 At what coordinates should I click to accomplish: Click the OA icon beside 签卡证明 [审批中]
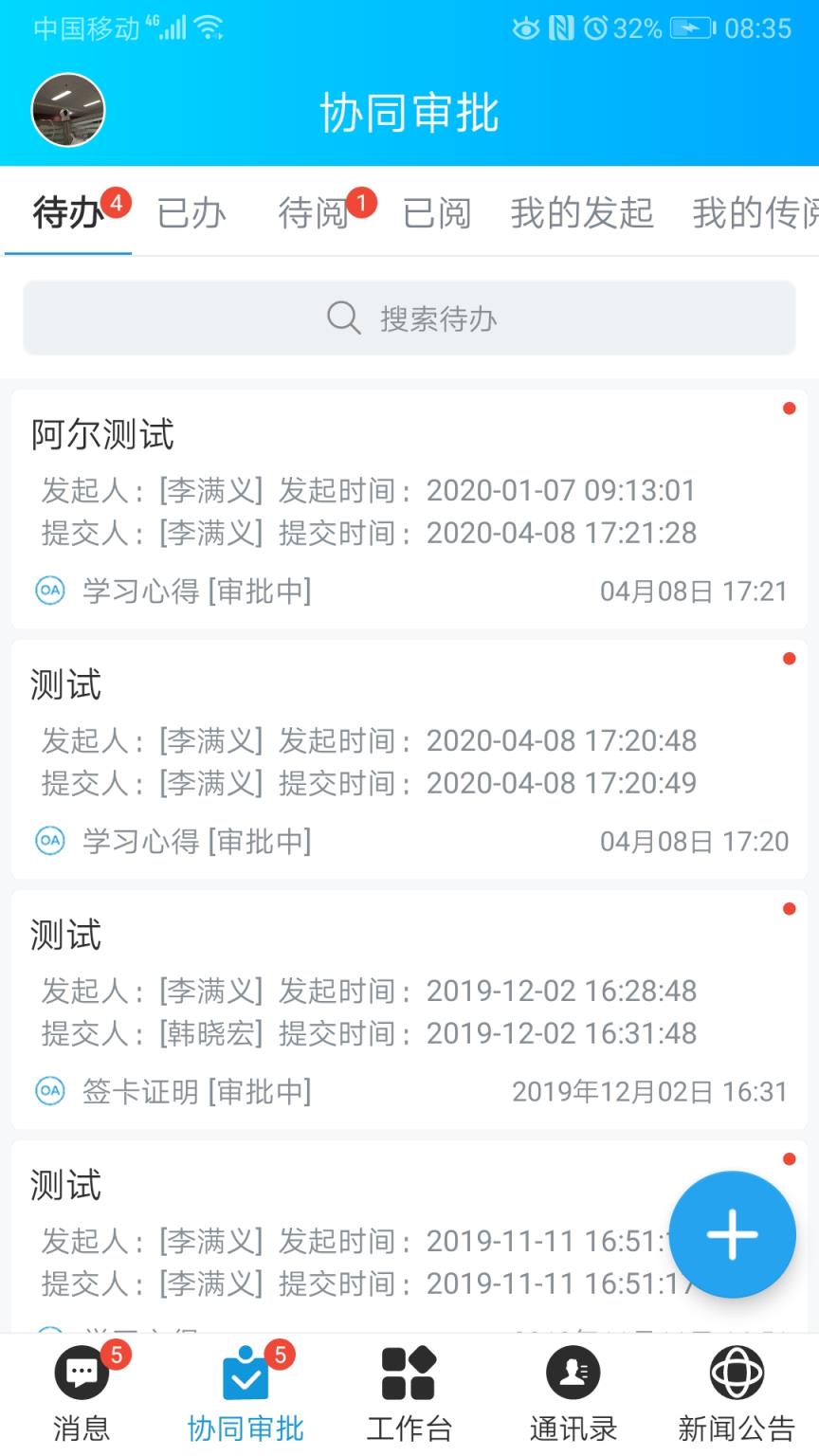coord(49,1091)
